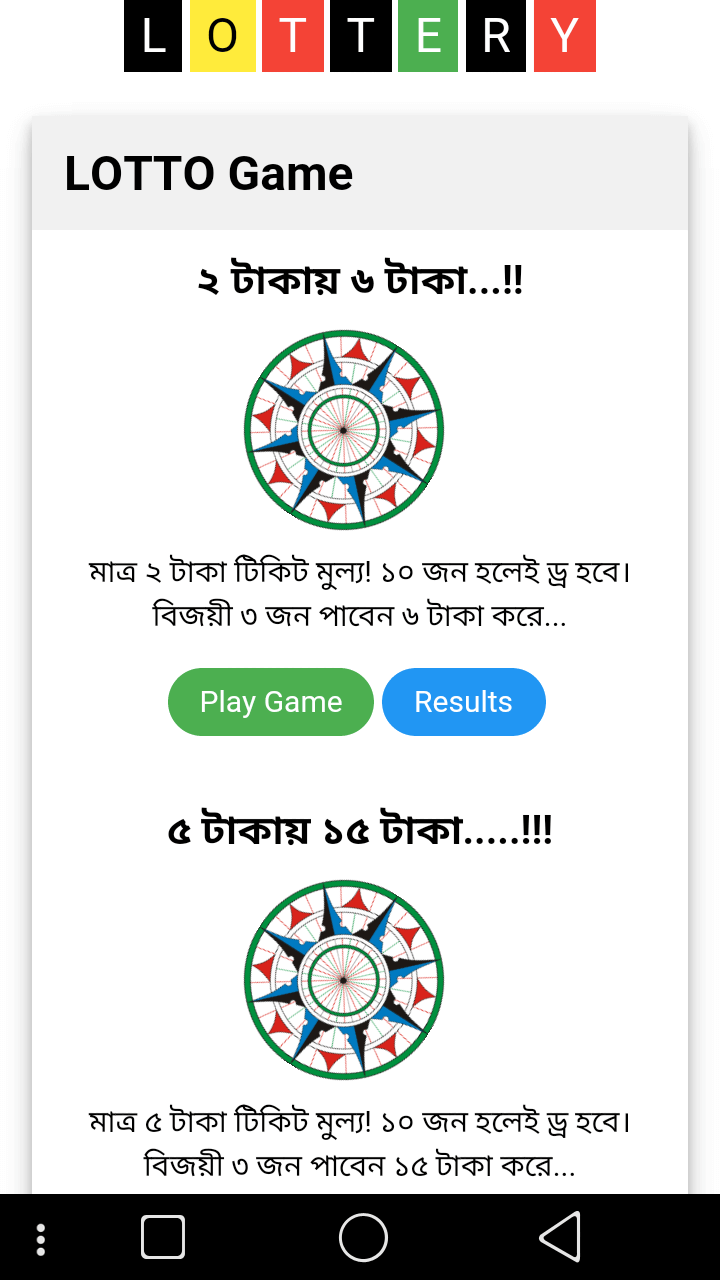Open the navigation bar menu dots
The image size is (720, 1280).
point(40,1239)
